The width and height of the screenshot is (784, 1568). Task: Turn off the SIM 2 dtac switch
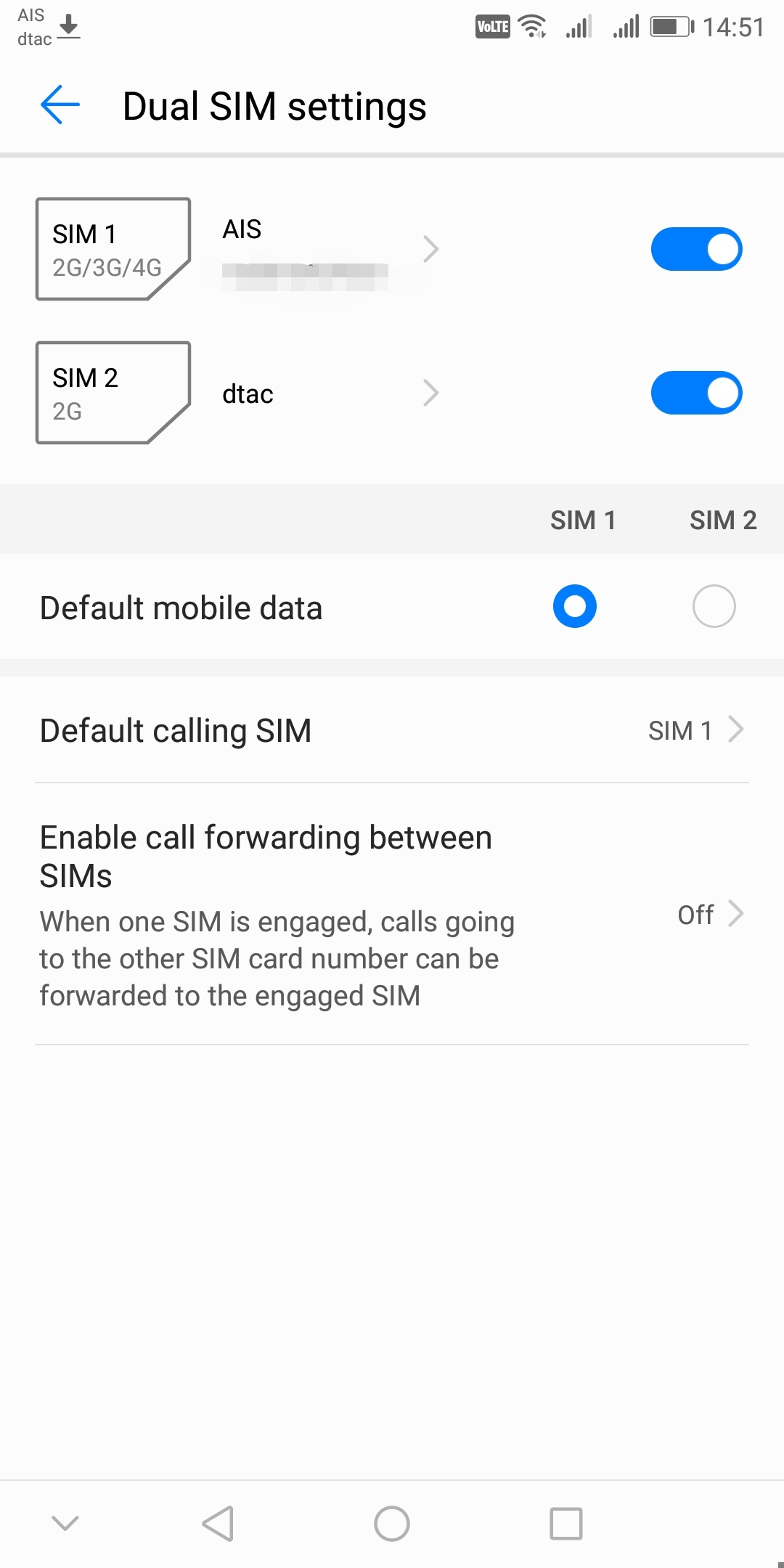(696, 393)
